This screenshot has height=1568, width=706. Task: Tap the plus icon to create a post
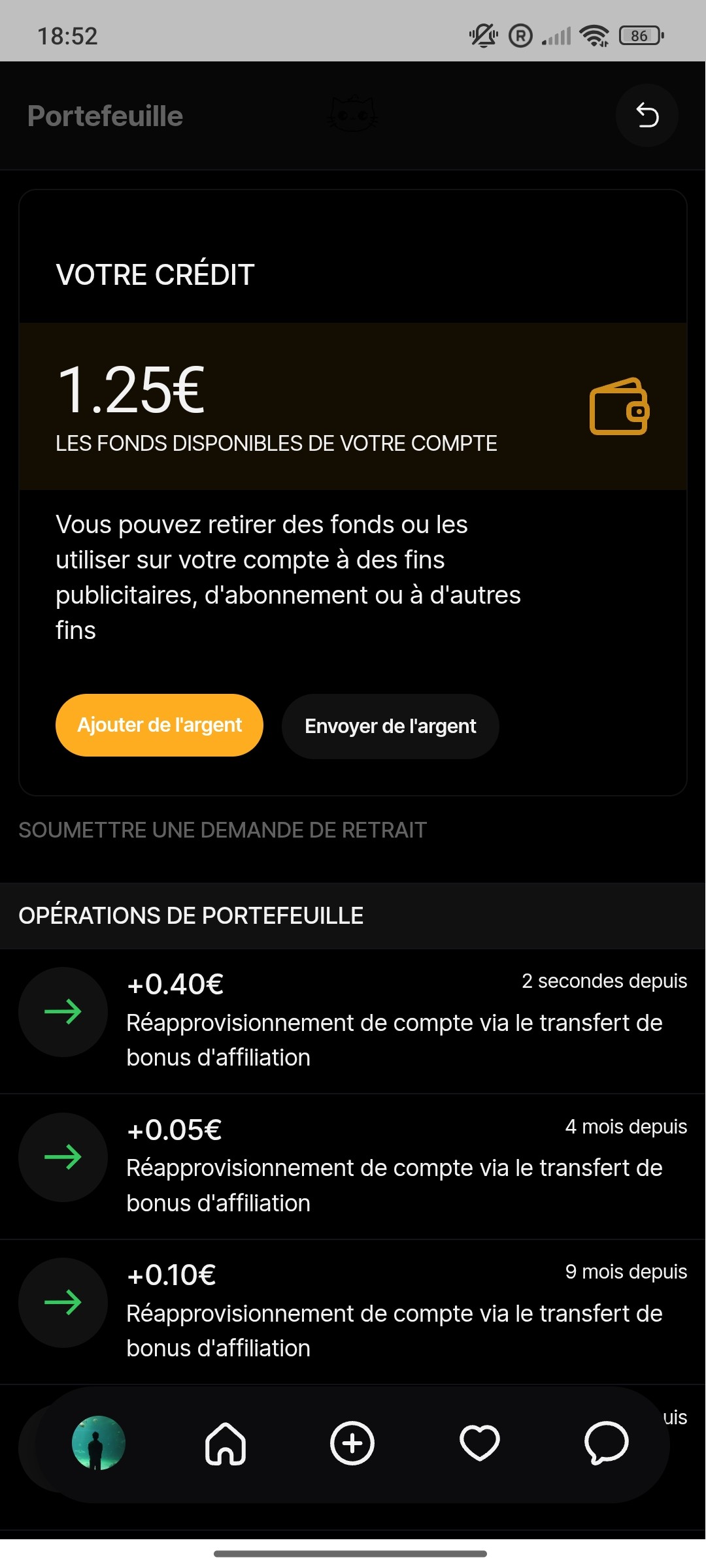point(352,1443)
